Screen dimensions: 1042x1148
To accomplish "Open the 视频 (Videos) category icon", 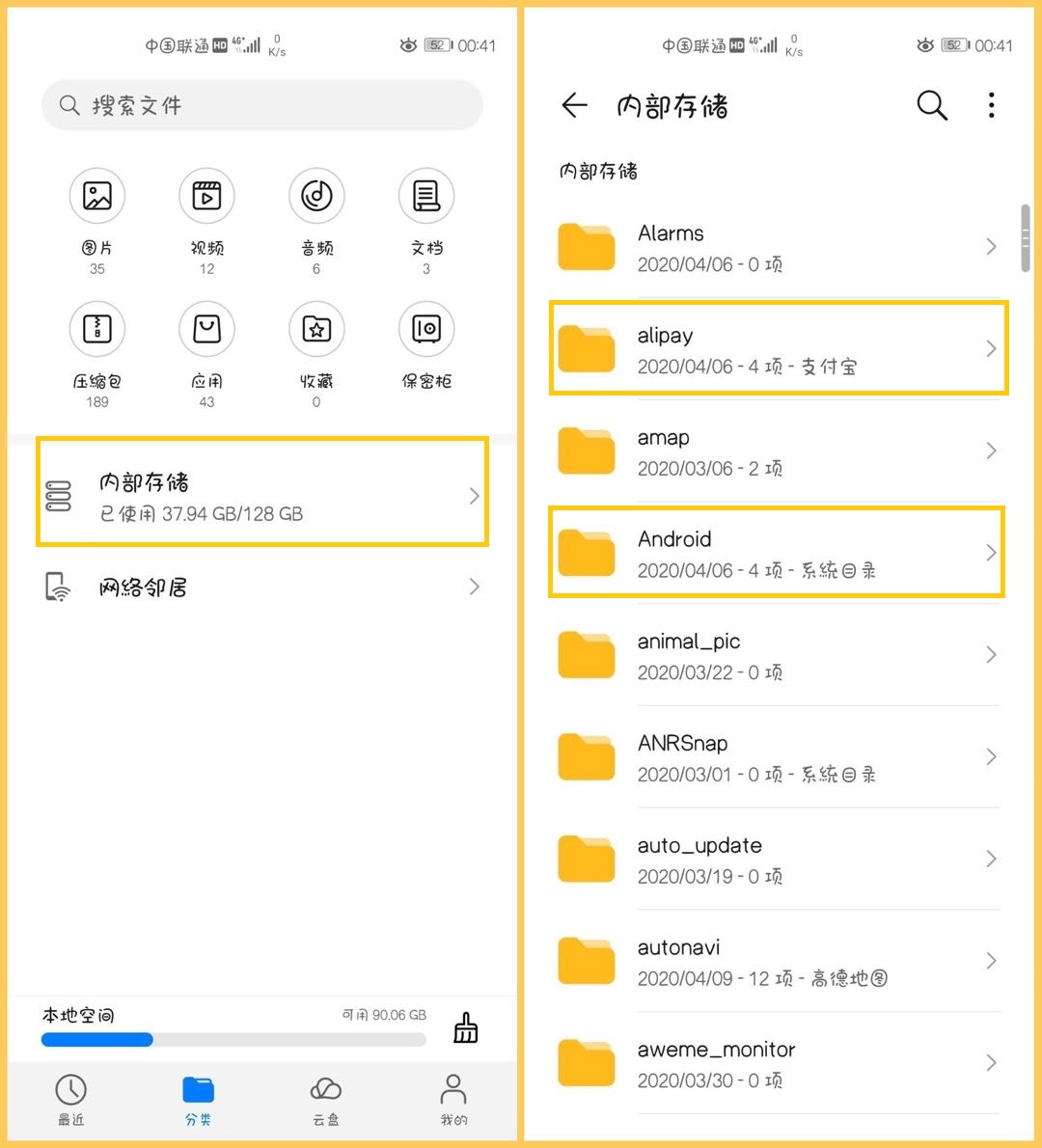I will tap(206, 196).
